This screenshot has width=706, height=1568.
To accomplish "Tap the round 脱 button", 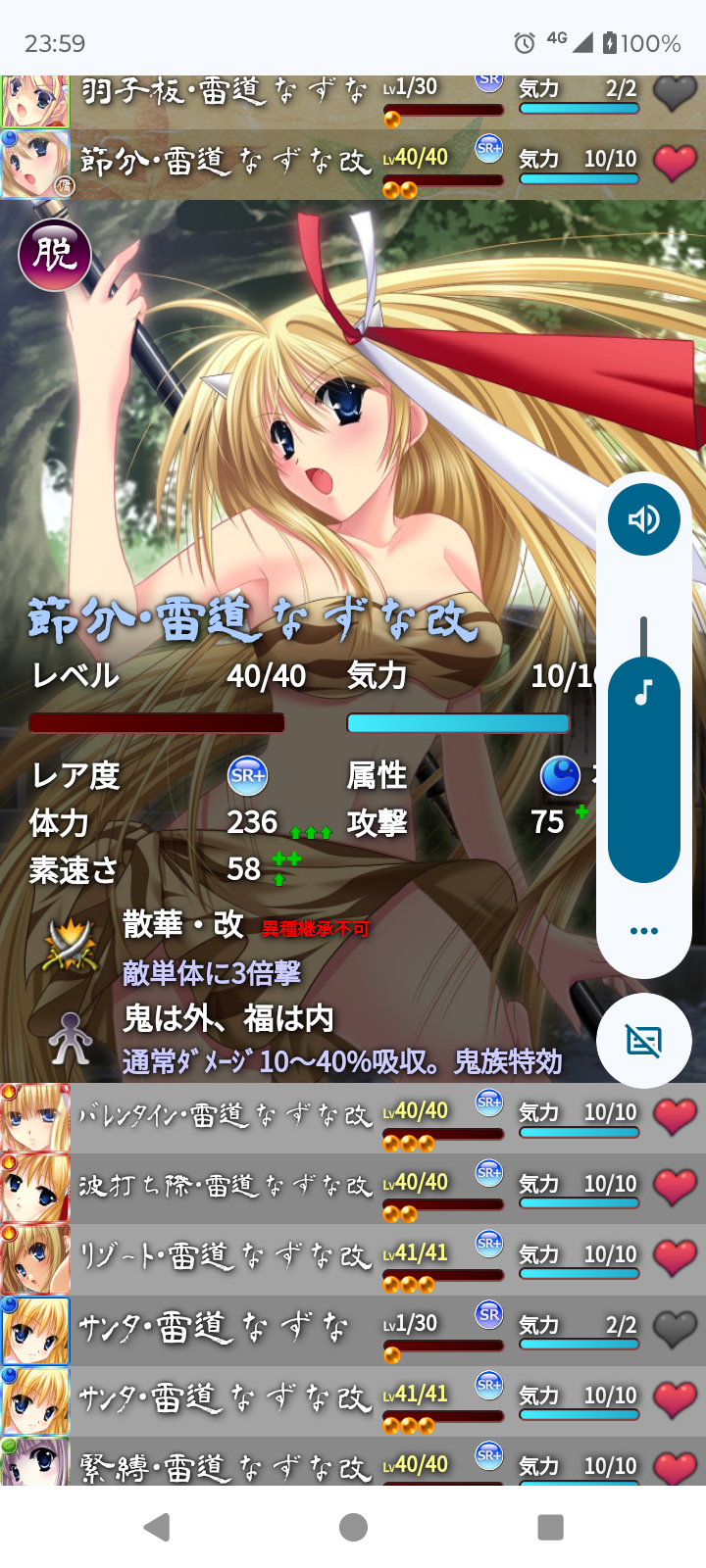I will (x=55, y=255).
